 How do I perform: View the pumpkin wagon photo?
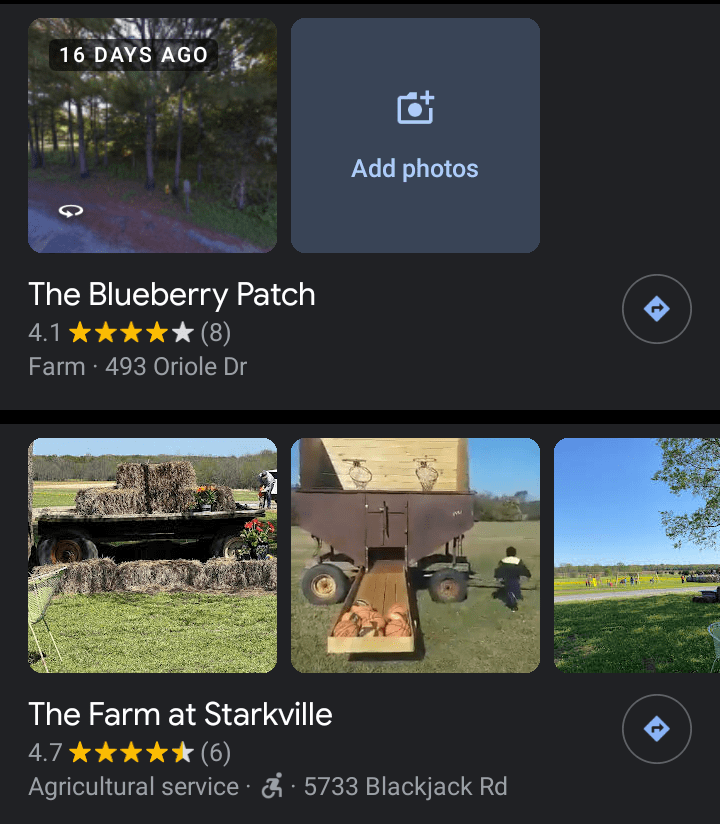coord(415,555)
